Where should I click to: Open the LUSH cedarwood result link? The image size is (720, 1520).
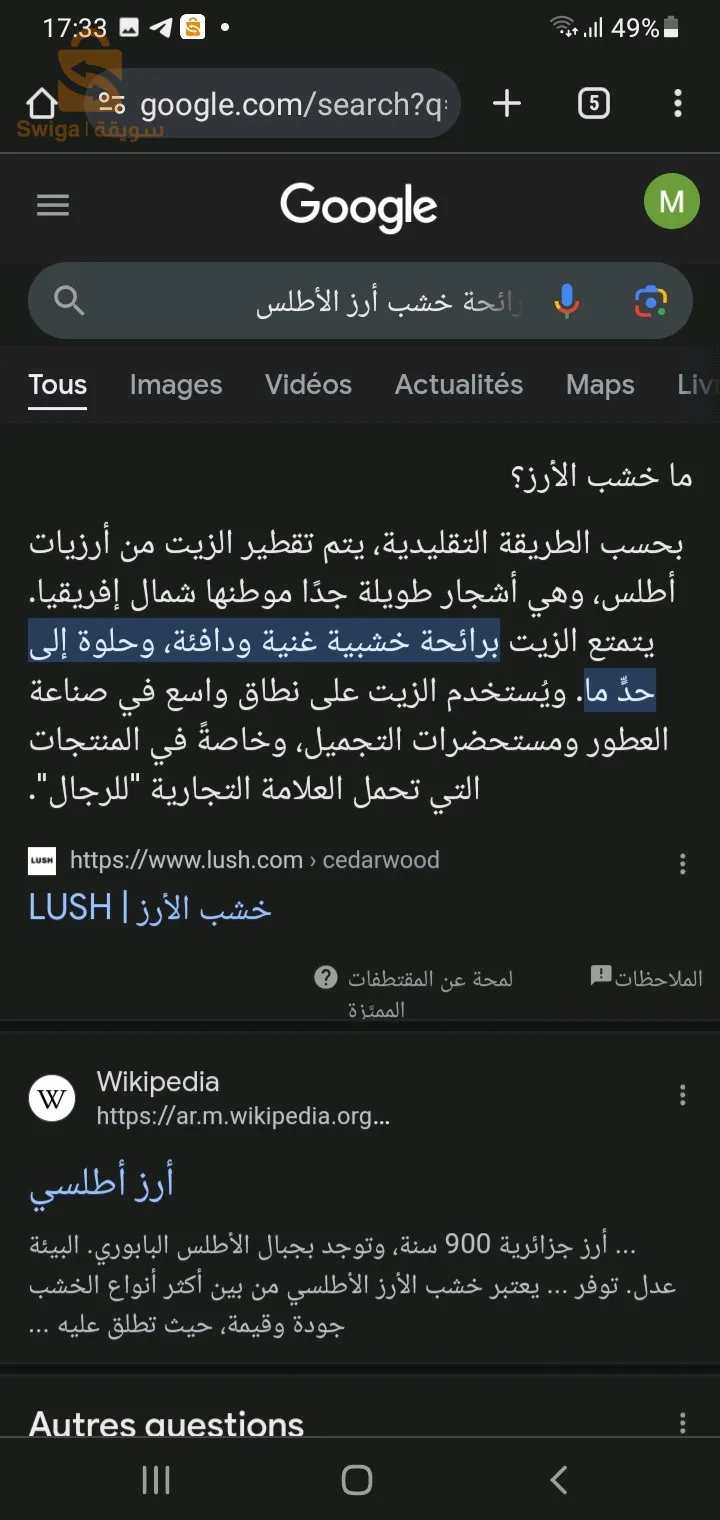click(x=150, y=907)
